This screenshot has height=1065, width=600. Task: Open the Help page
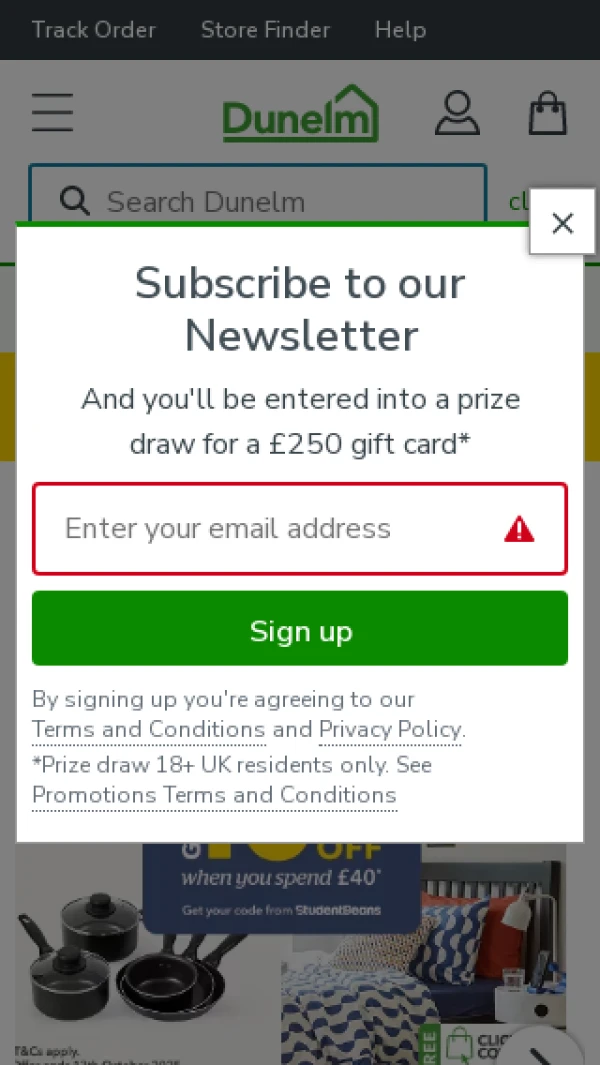coord(400,30)
